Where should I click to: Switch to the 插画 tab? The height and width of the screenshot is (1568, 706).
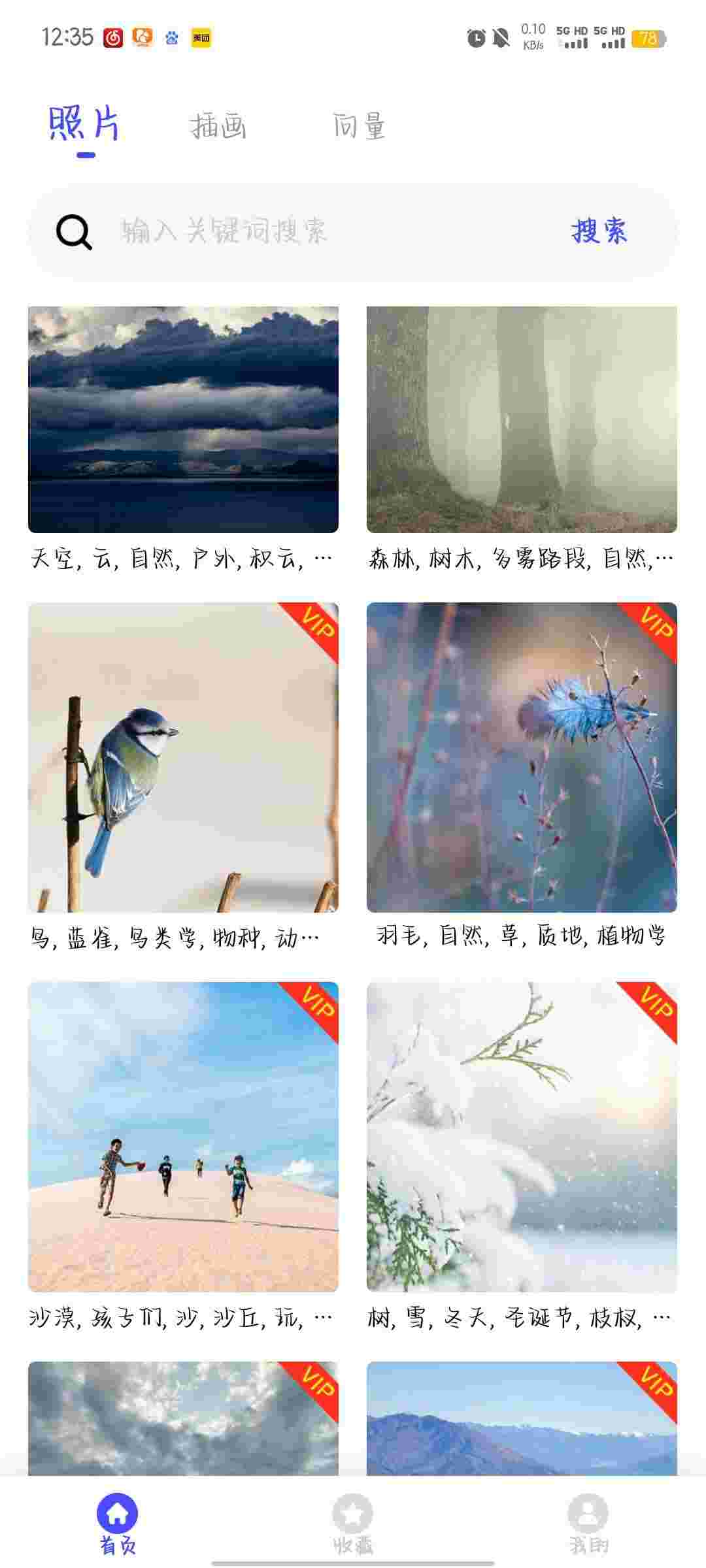(218, 125)
